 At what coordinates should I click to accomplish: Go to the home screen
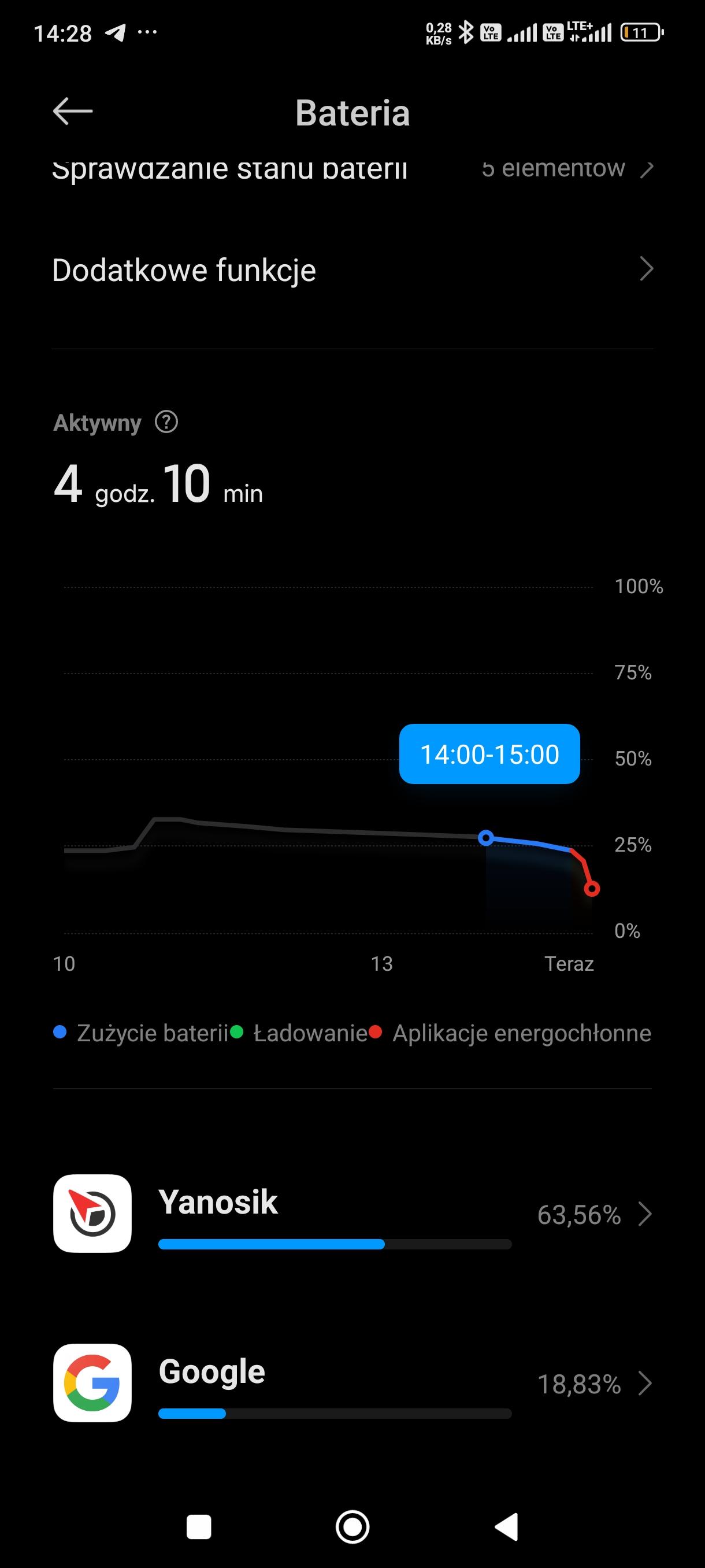point(352,1526)
